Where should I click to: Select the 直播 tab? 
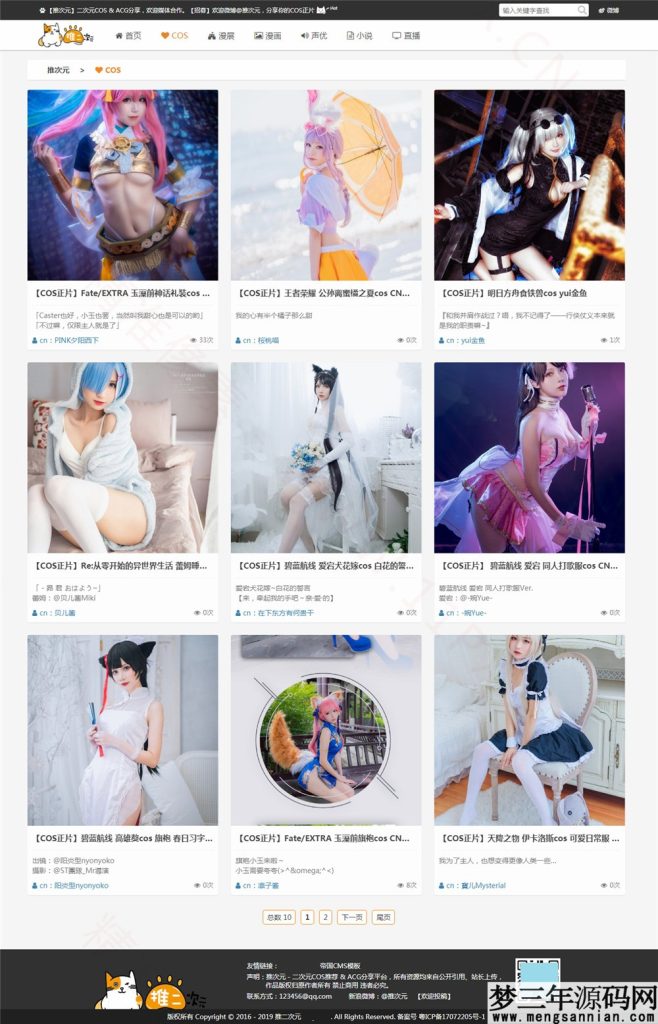(x=405, y=35)
